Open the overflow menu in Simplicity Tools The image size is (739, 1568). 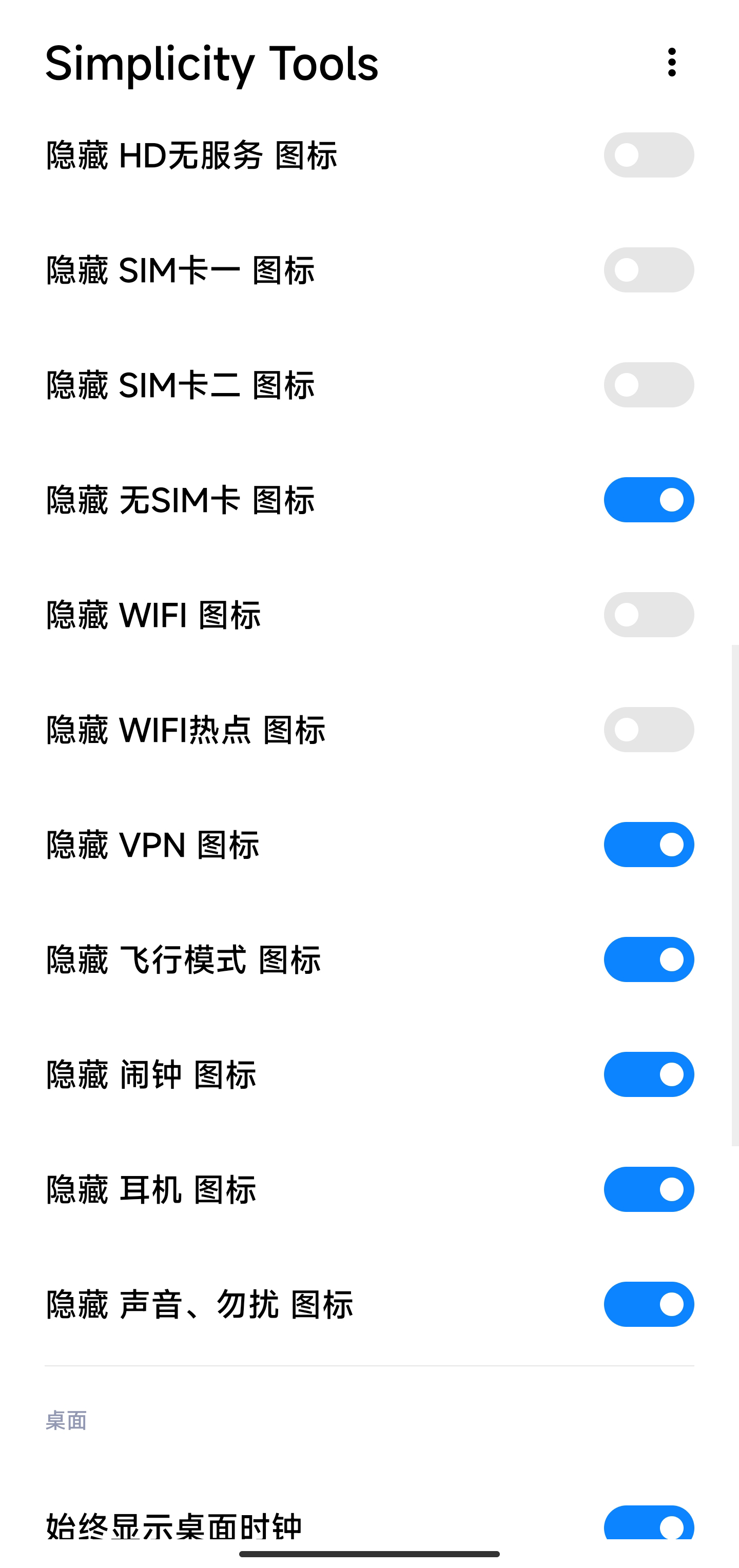click(x=671, y=62)
